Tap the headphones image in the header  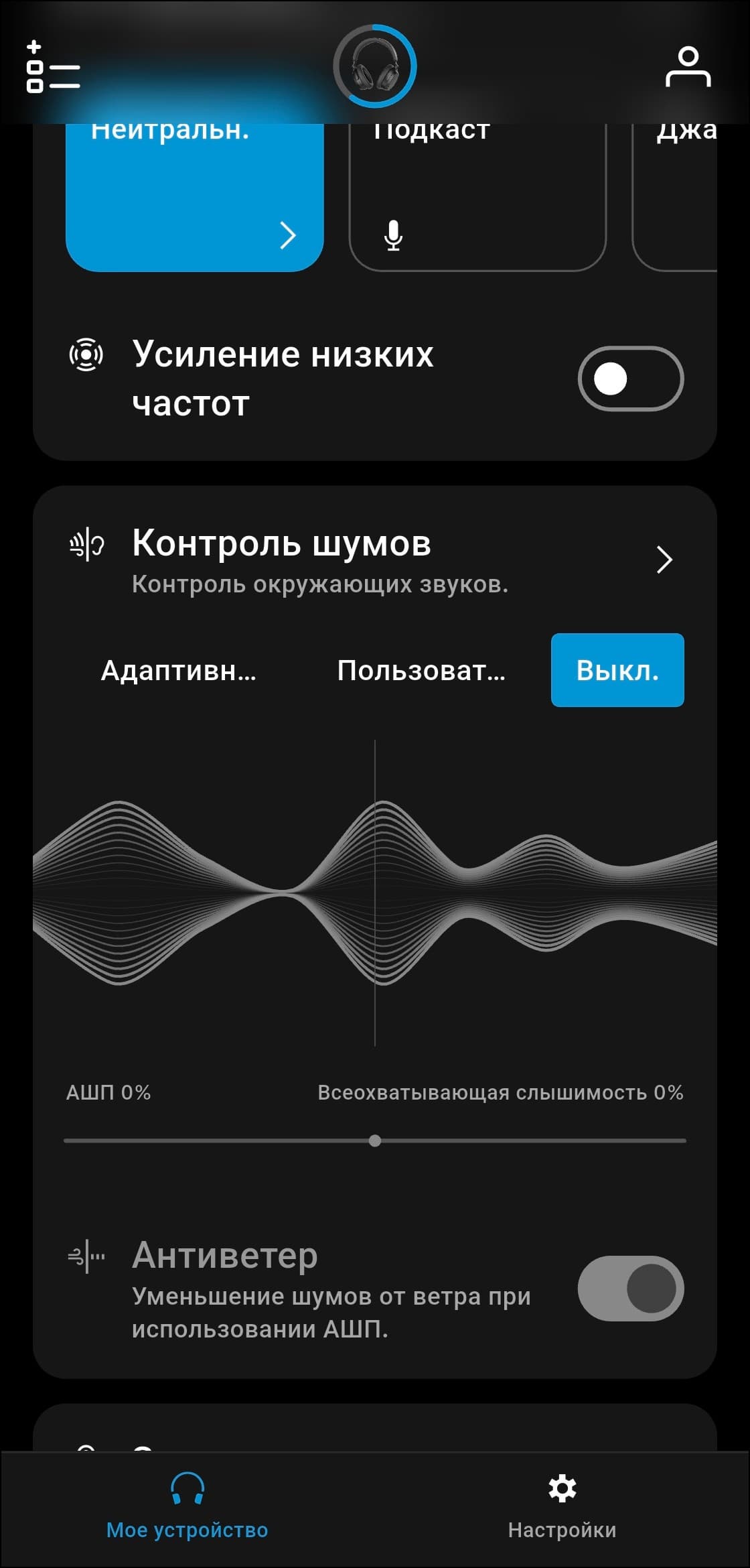375,66
